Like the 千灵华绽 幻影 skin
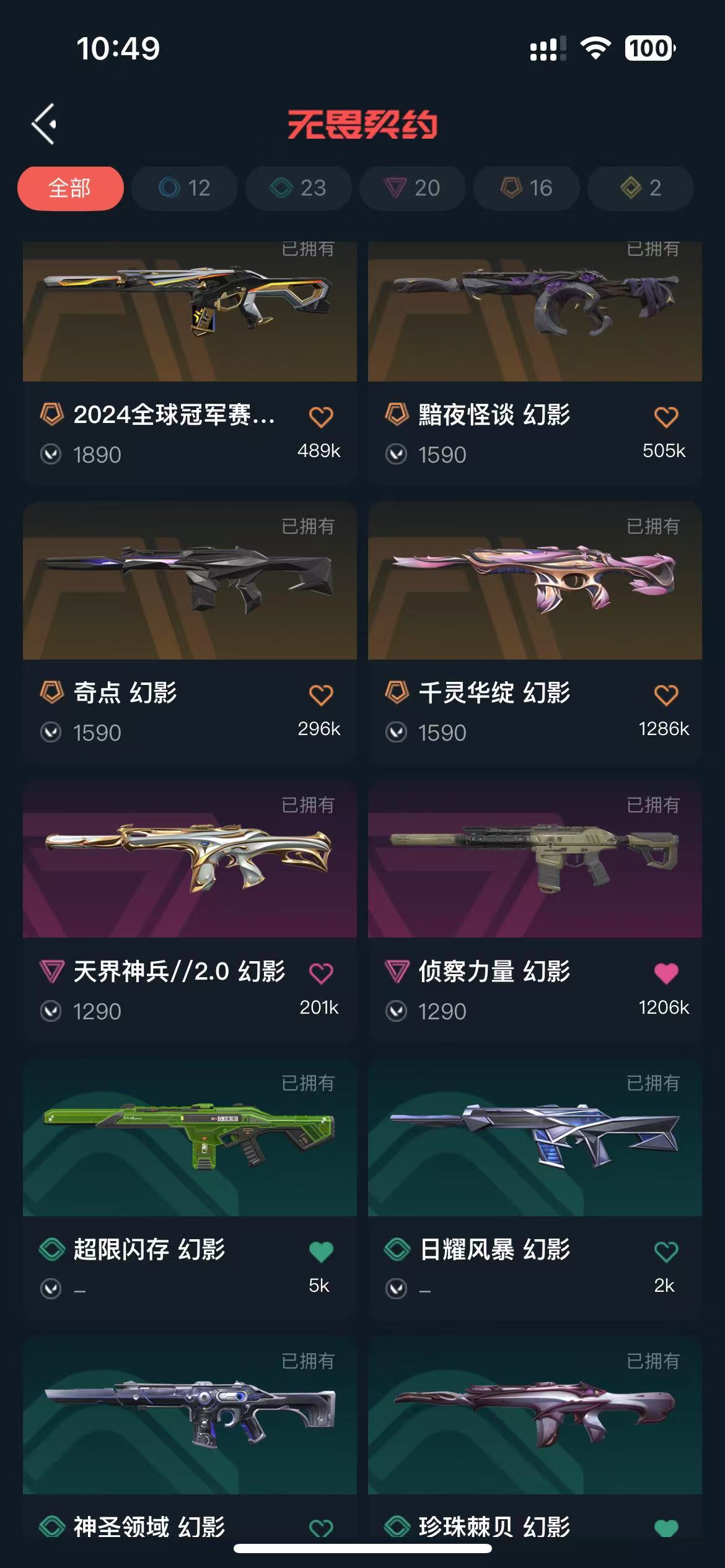Screen dimensions: 725x1568 [x=666, y=695]
